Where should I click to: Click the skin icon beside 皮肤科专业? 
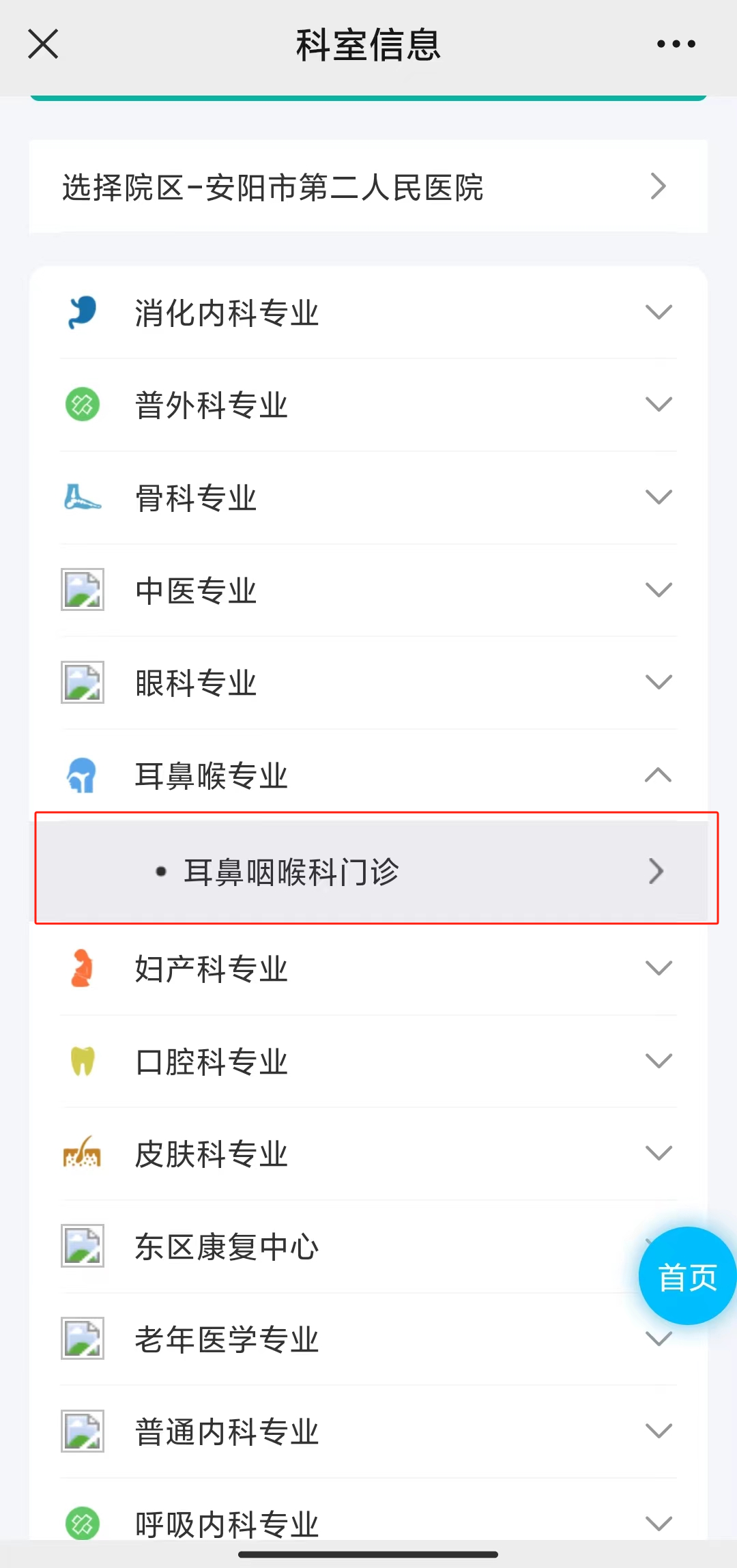coord(82,1152)
